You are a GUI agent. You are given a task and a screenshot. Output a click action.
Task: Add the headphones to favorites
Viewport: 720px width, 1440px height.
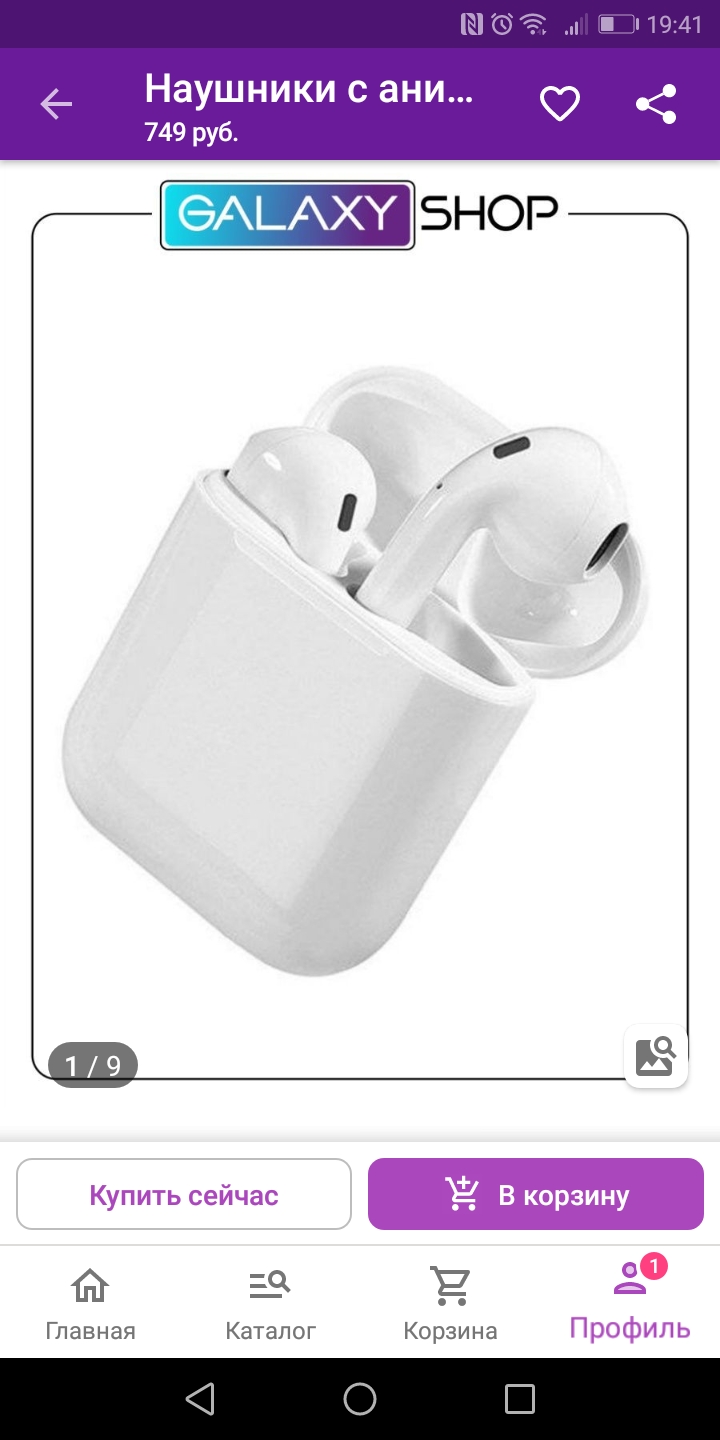click(560, 104)
